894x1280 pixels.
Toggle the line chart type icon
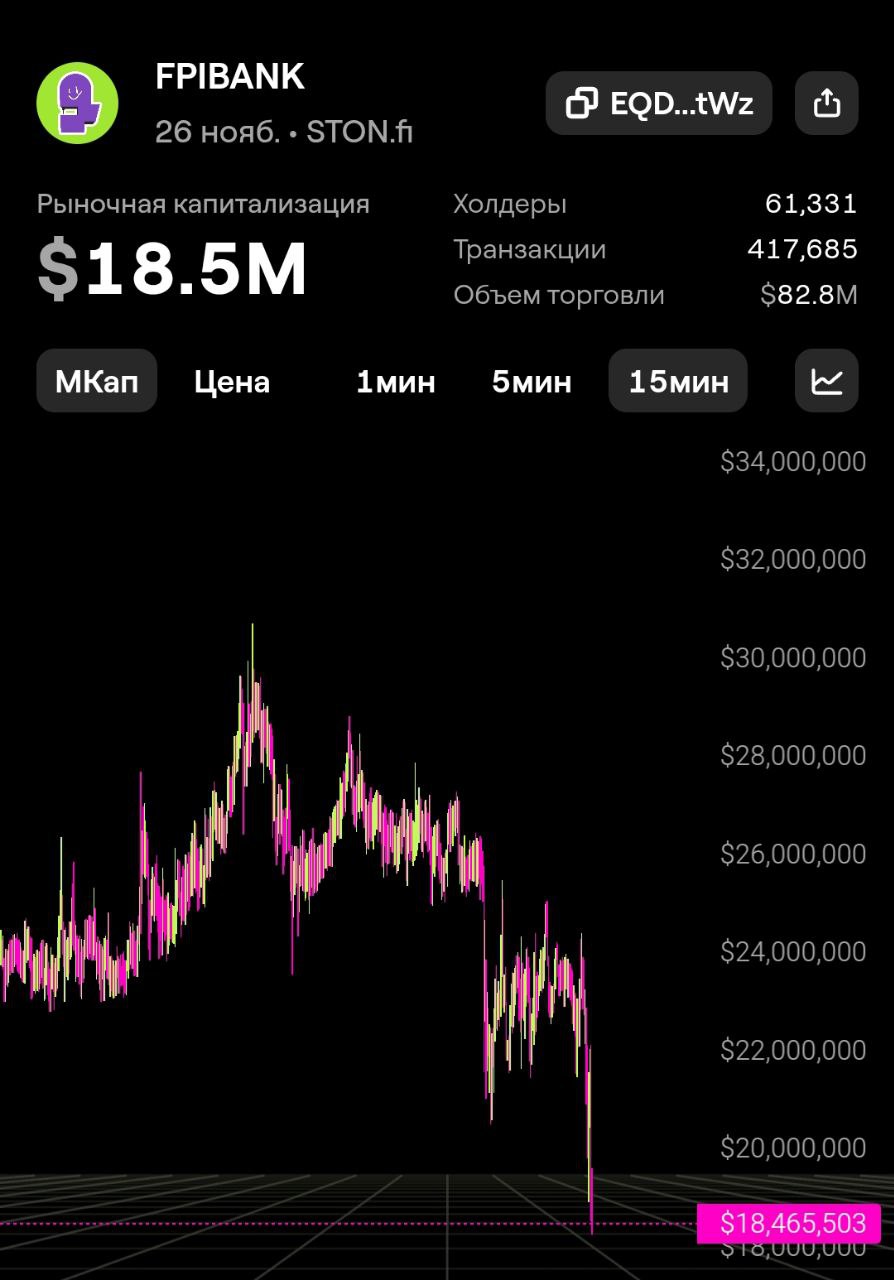pyautogui.click(x=826, y=381)
